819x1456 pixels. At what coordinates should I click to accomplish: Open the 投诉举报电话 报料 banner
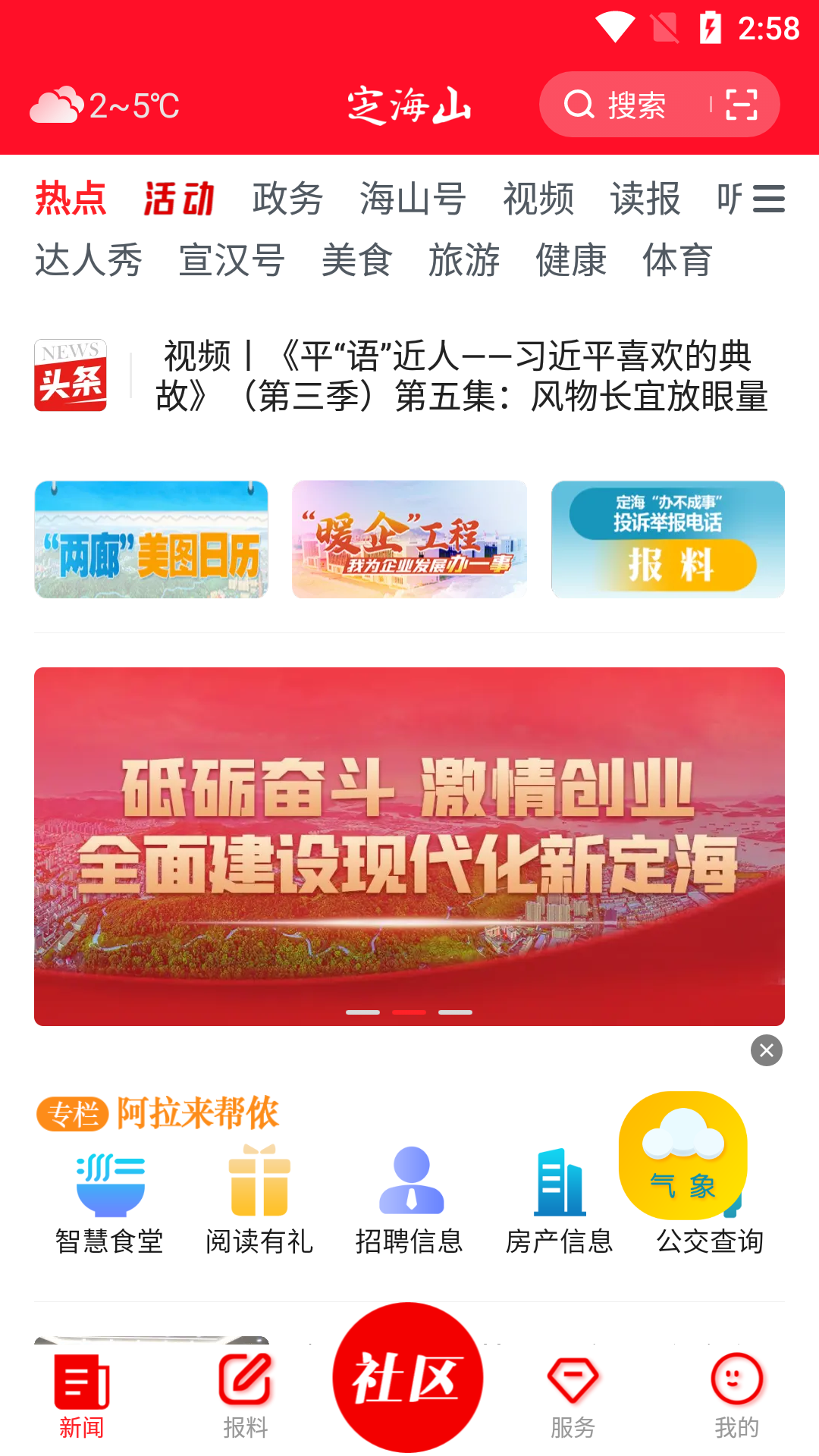point(667,539)
